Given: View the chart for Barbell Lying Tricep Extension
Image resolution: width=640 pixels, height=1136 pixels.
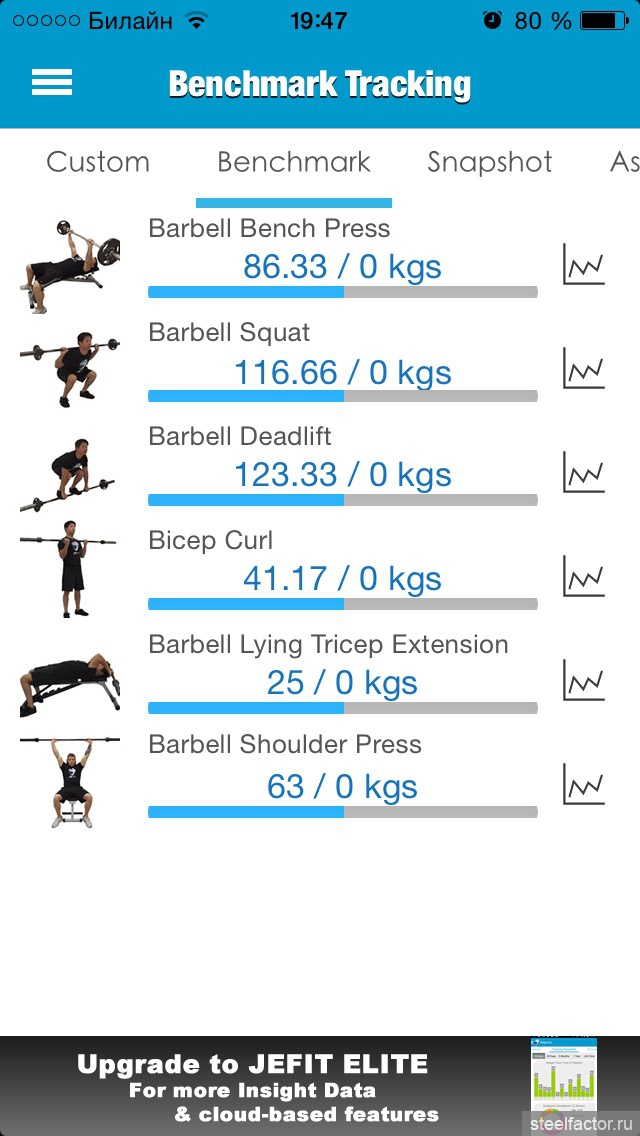Looking at the screenshot, I should click(584, 681).
